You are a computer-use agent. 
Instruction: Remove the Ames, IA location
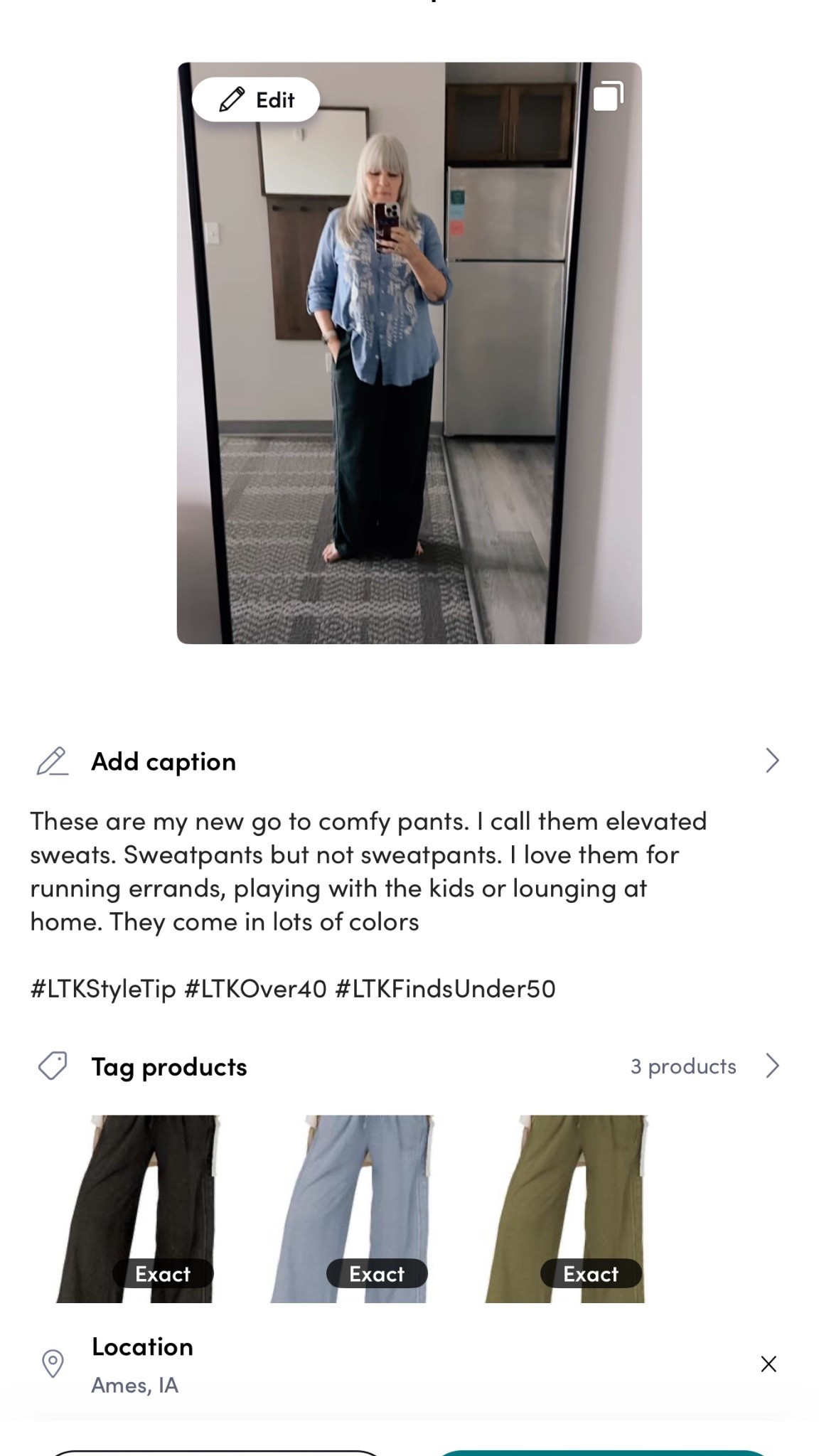tap(768, 1364)
